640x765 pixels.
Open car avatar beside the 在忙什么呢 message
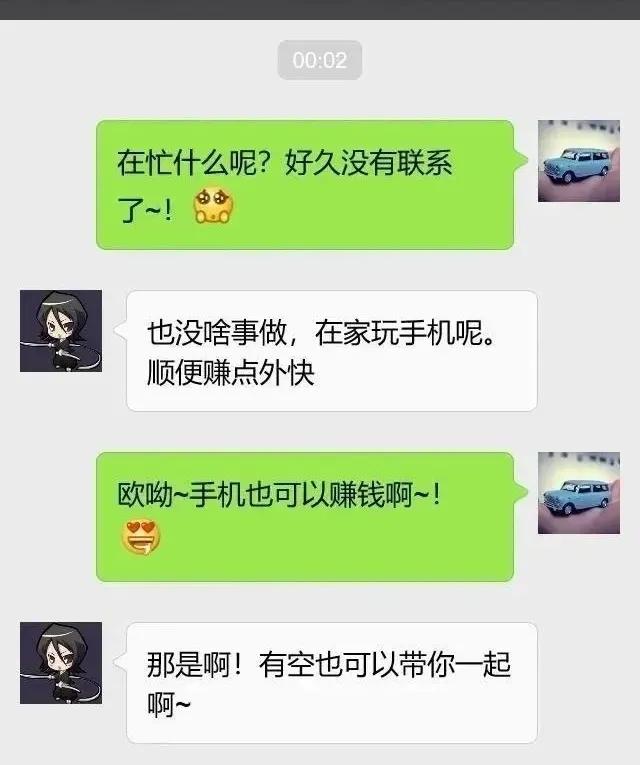click(578, 161)
